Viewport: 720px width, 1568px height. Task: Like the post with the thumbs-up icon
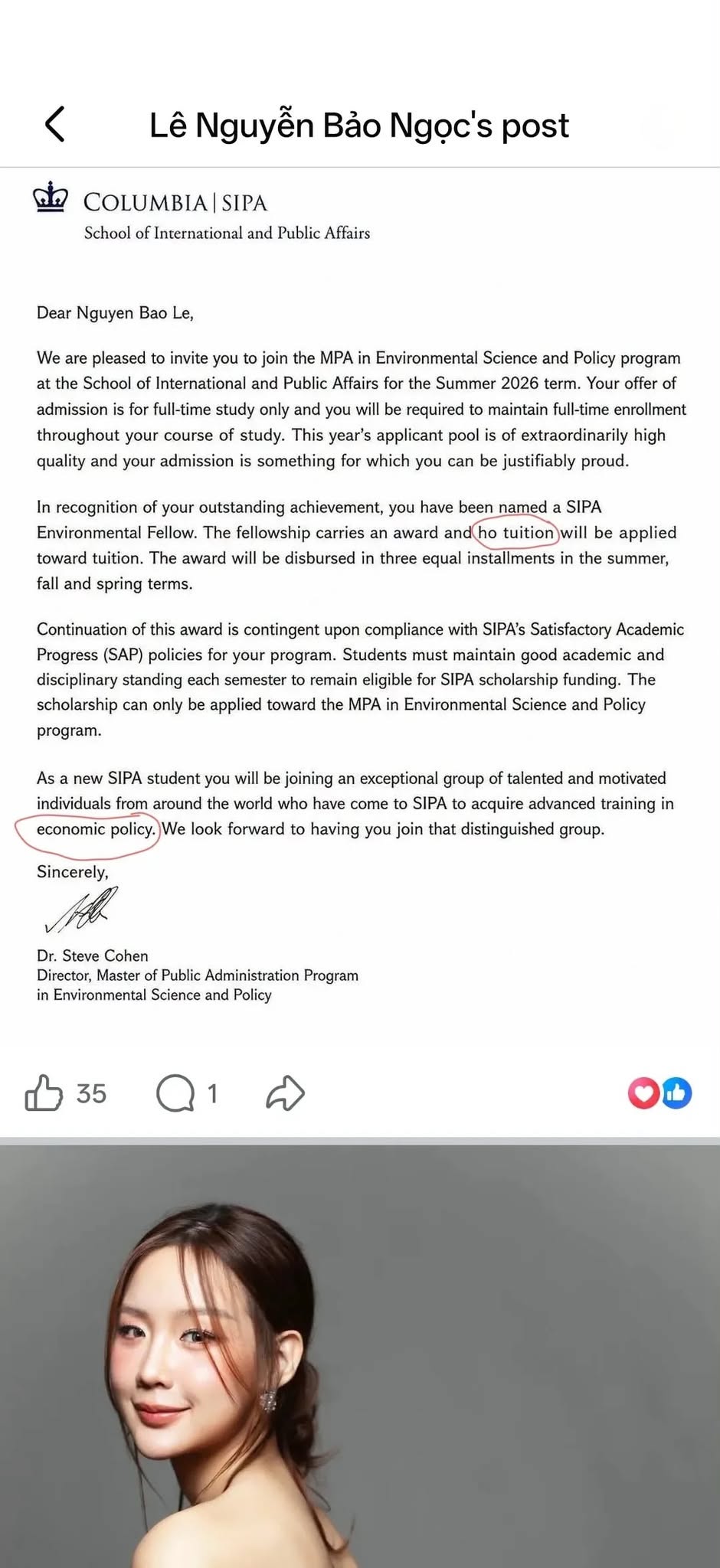44,1093
